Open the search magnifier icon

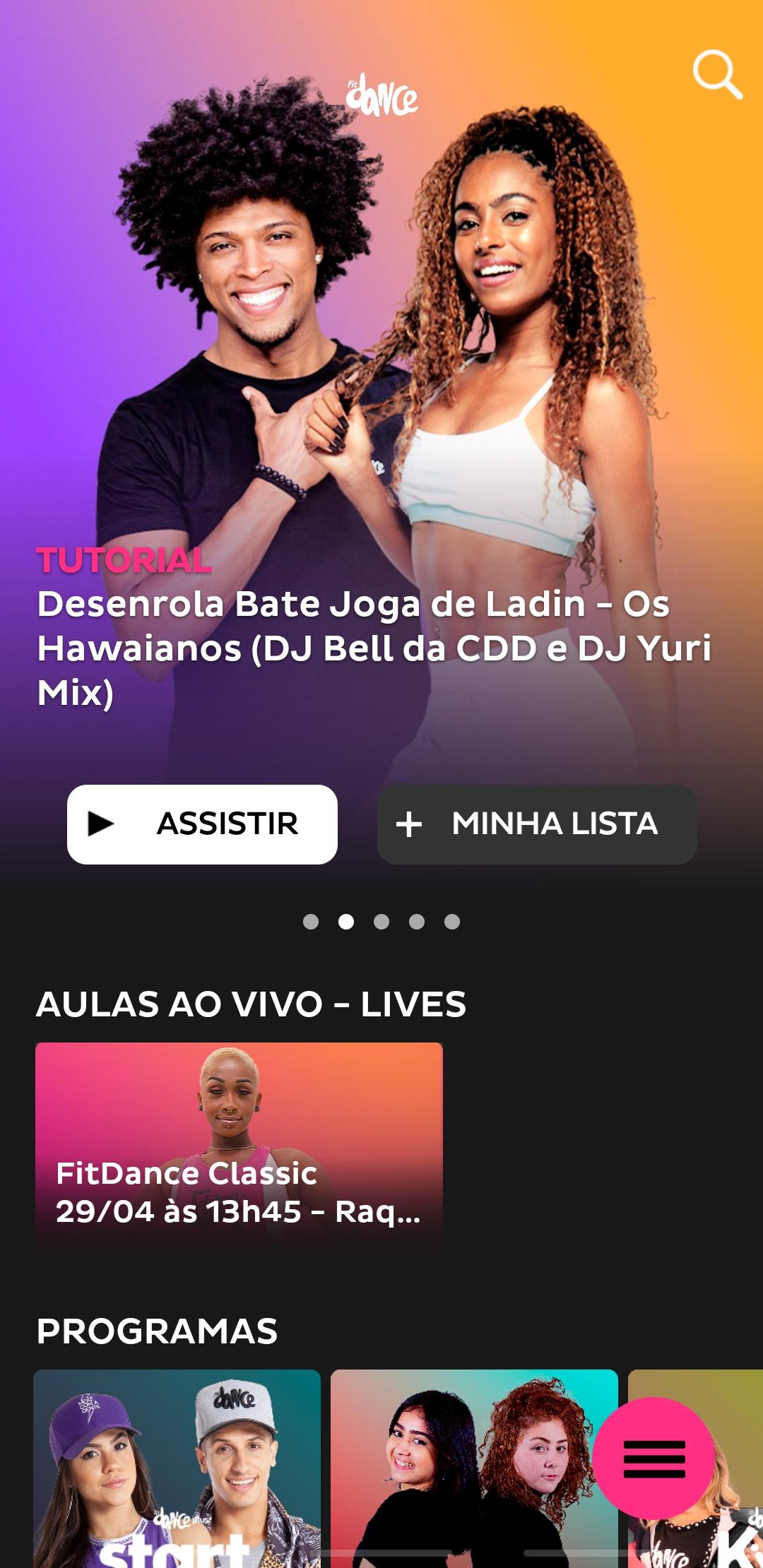(716, 73)
